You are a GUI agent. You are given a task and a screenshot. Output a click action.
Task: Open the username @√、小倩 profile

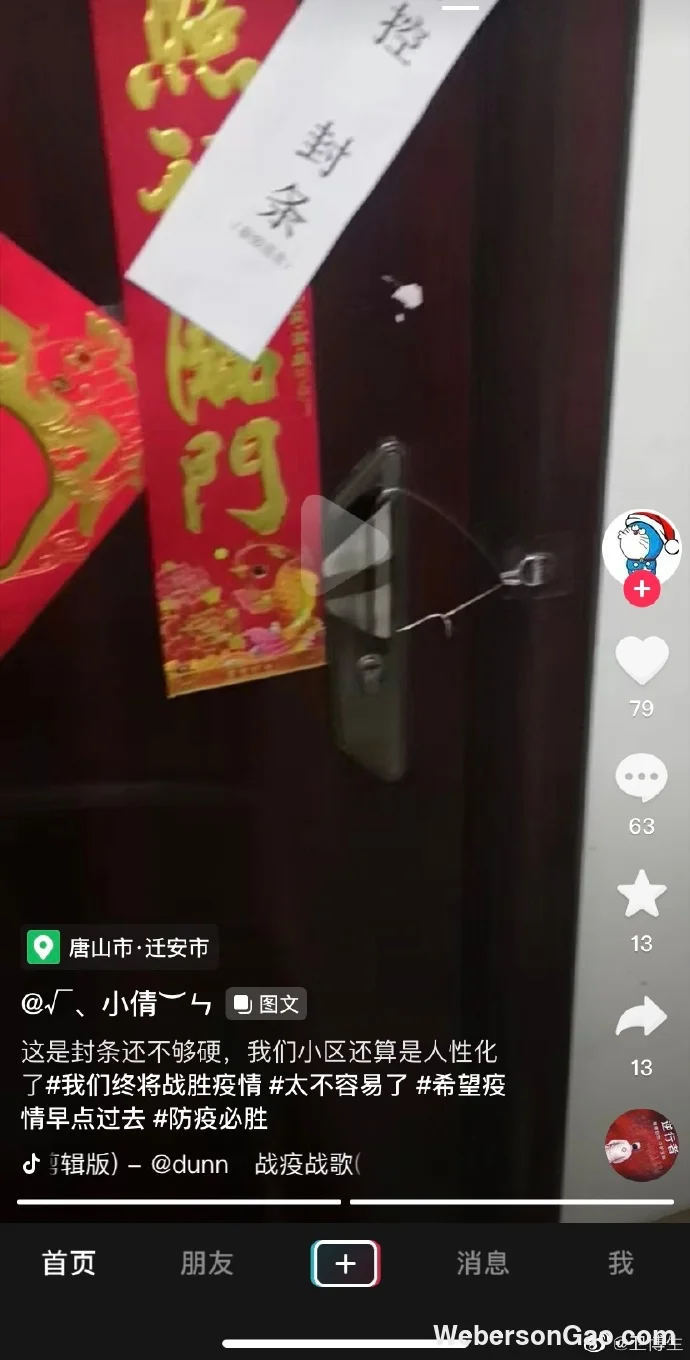pyautogui.click(x=117, y=1003)
